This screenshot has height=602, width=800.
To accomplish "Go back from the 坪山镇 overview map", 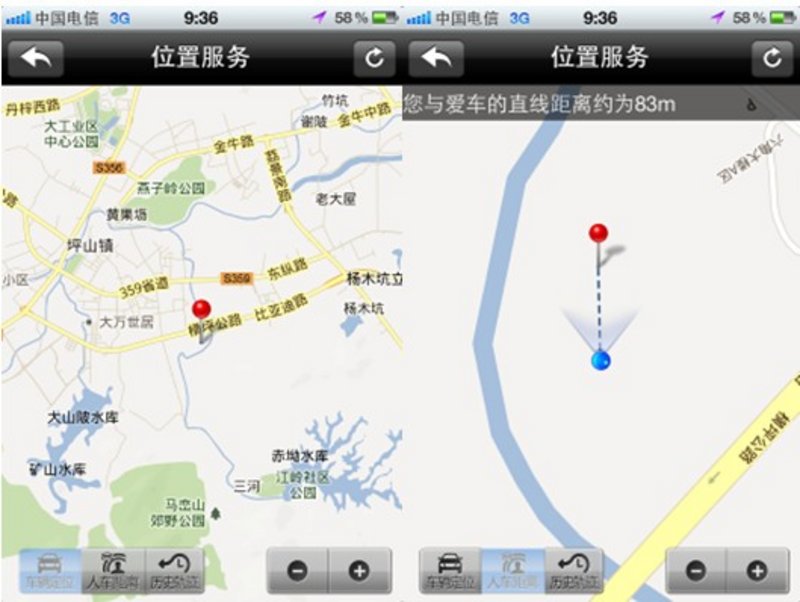I will 35,58.
